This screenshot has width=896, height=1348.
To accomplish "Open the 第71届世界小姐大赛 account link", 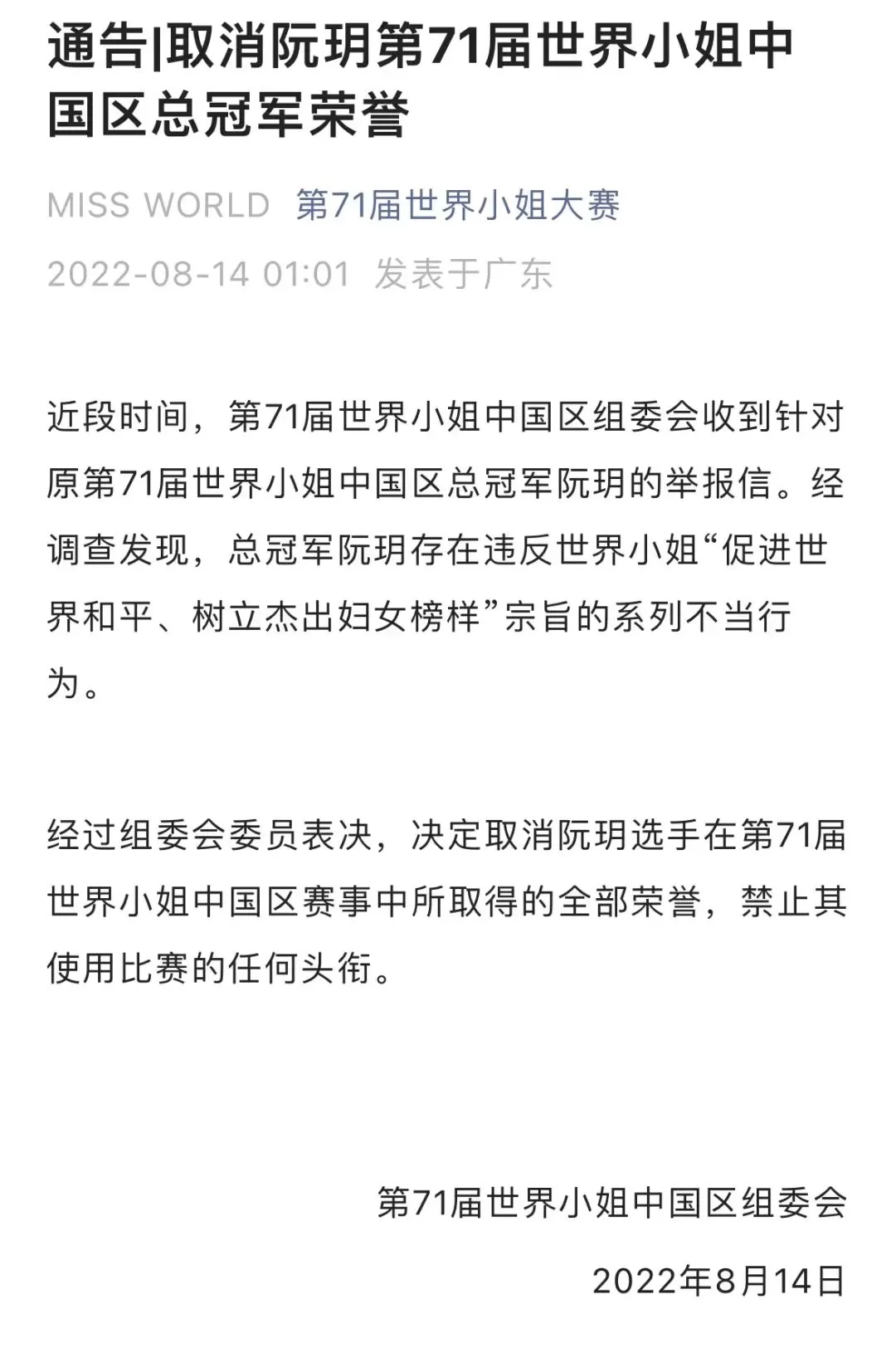I will point(458,205).
